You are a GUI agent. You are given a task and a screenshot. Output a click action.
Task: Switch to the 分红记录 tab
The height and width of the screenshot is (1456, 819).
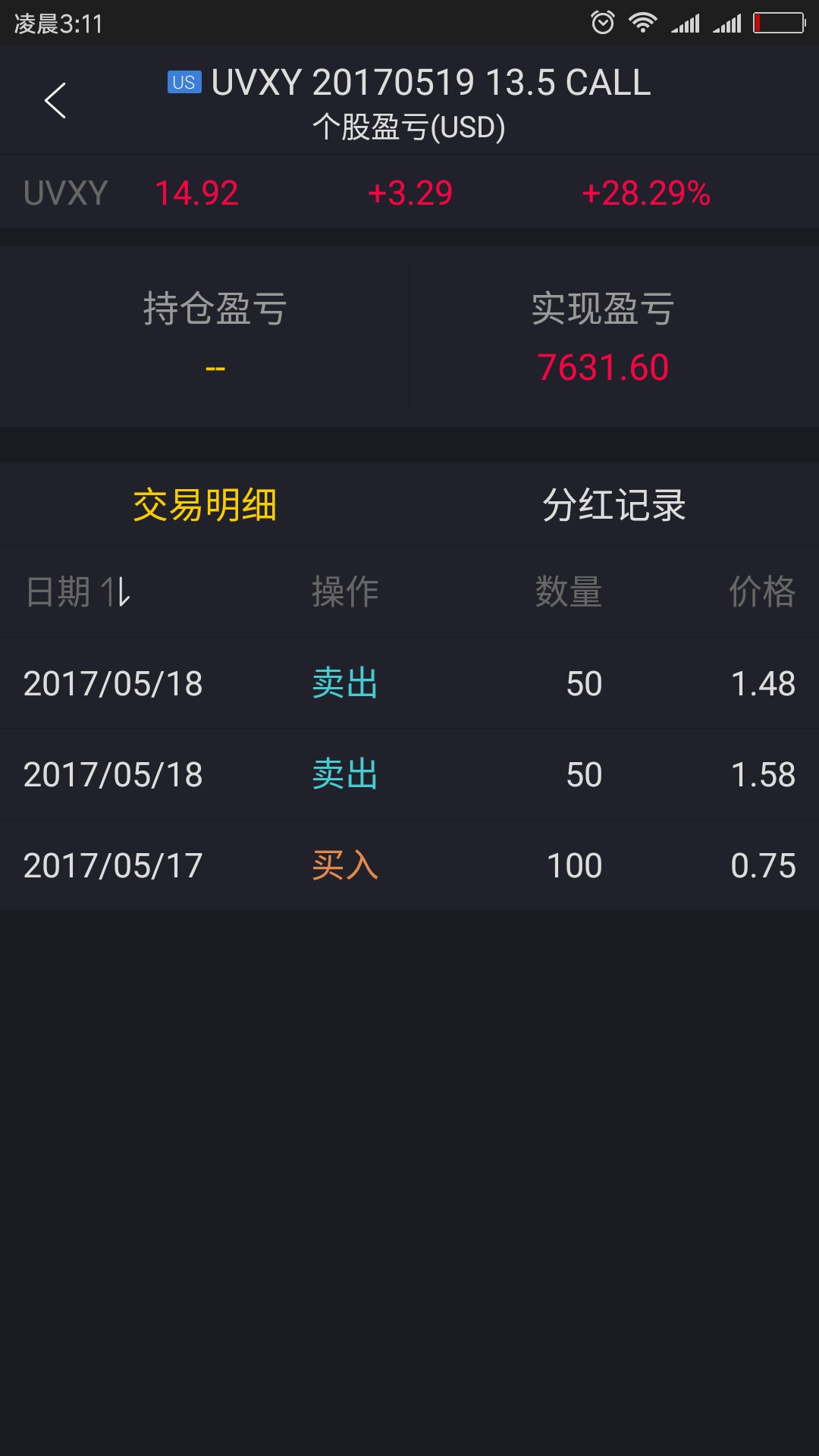(x=614, y=505)
